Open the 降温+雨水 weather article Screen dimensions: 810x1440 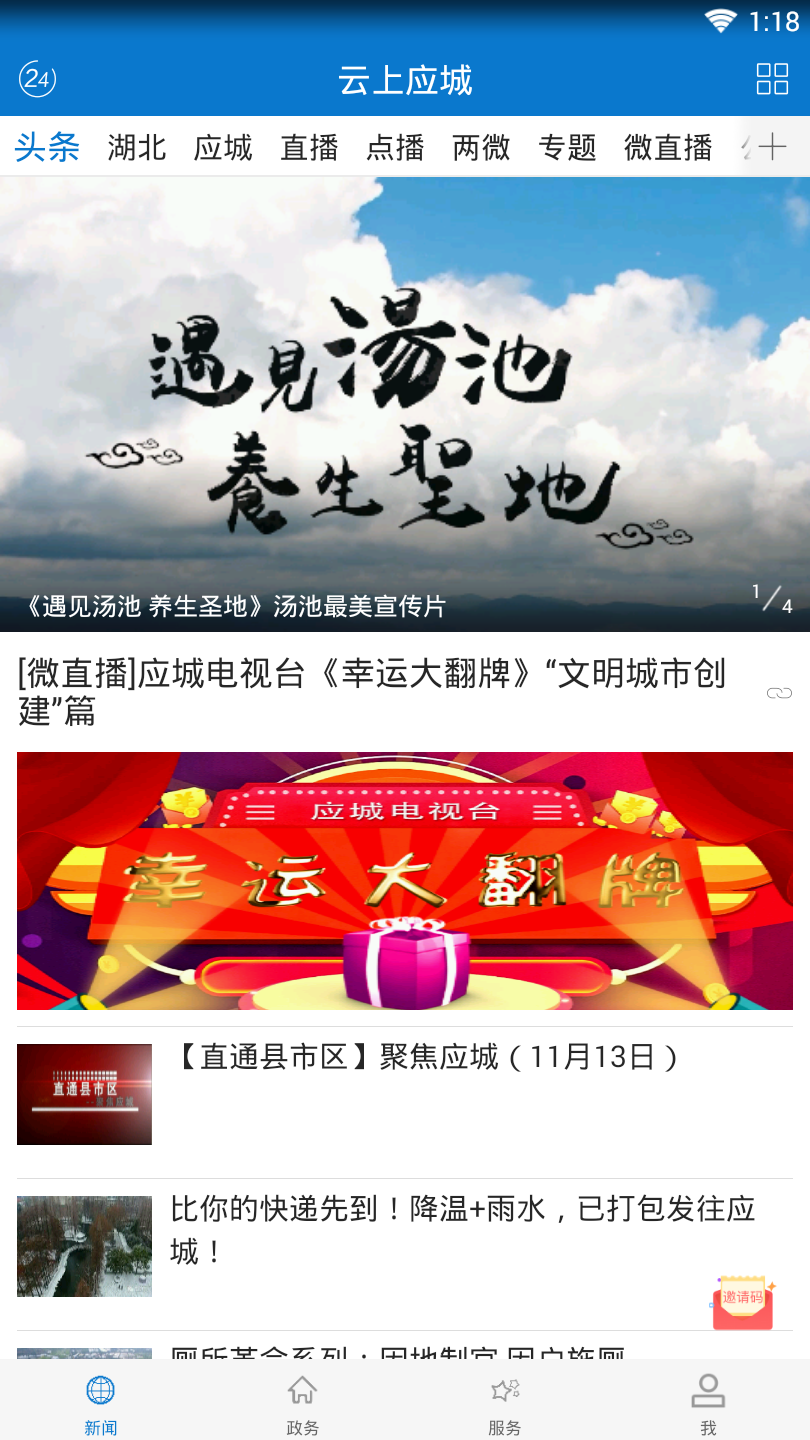pos(462,1229)
